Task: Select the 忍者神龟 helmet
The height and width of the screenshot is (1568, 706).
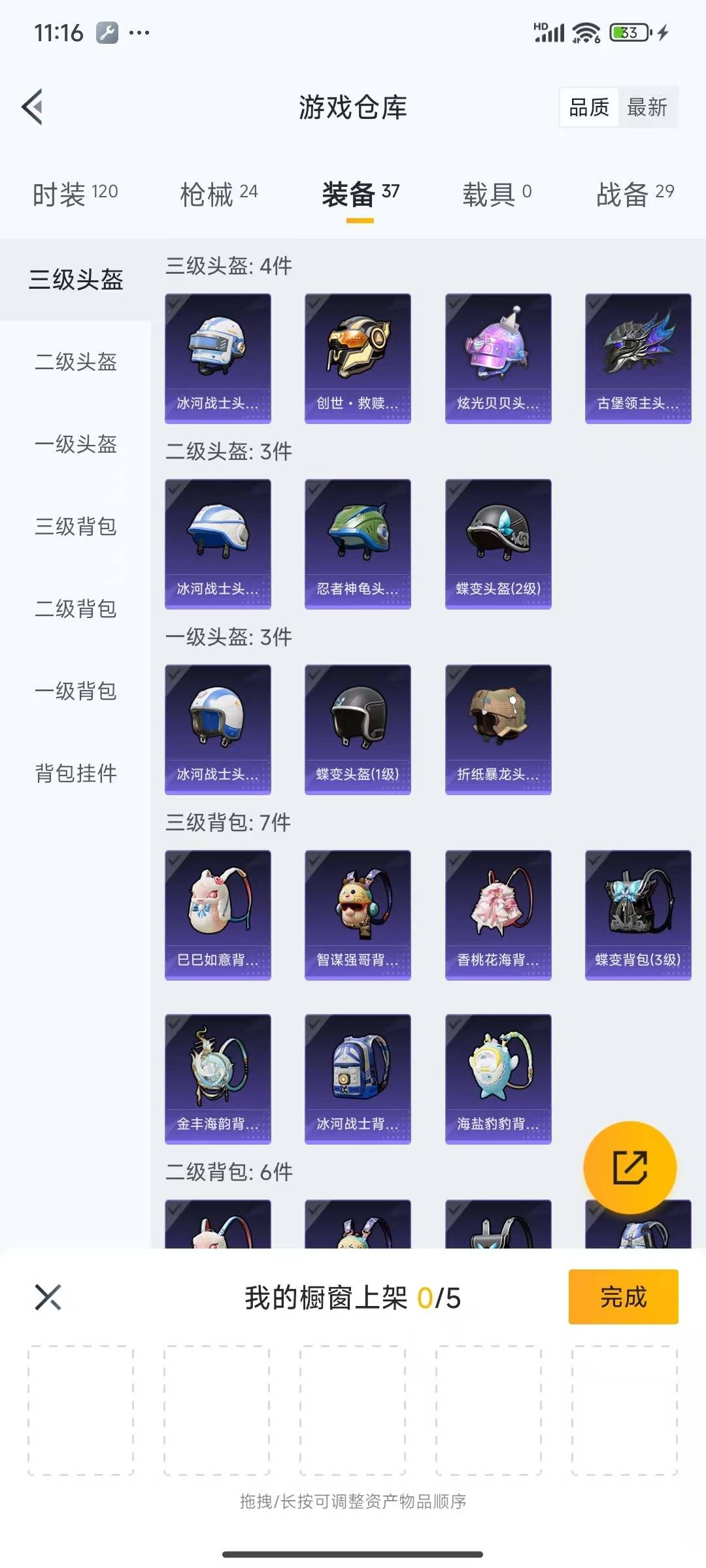Action: tap(358, 544)
